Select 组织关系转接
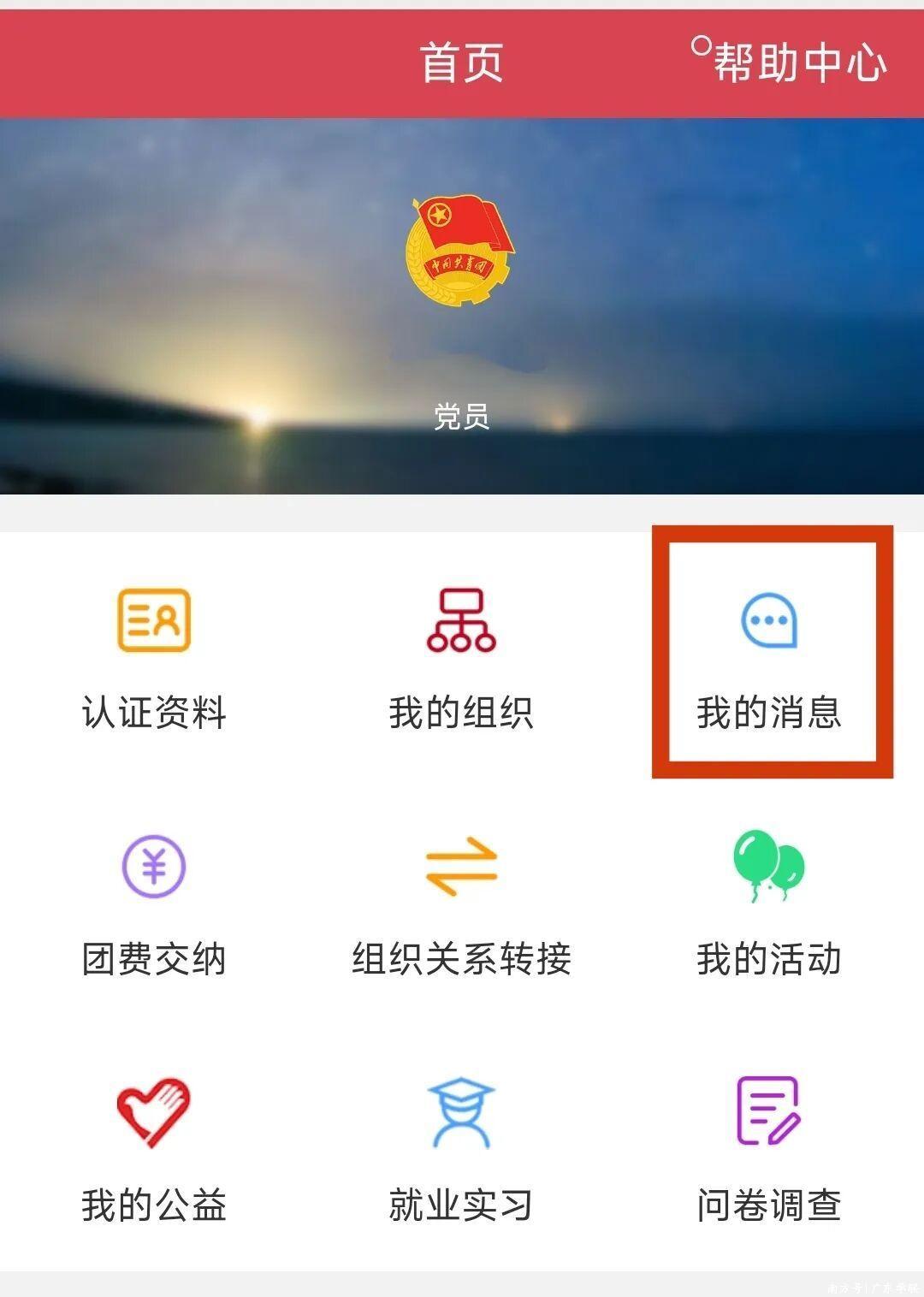 point(461,903)
